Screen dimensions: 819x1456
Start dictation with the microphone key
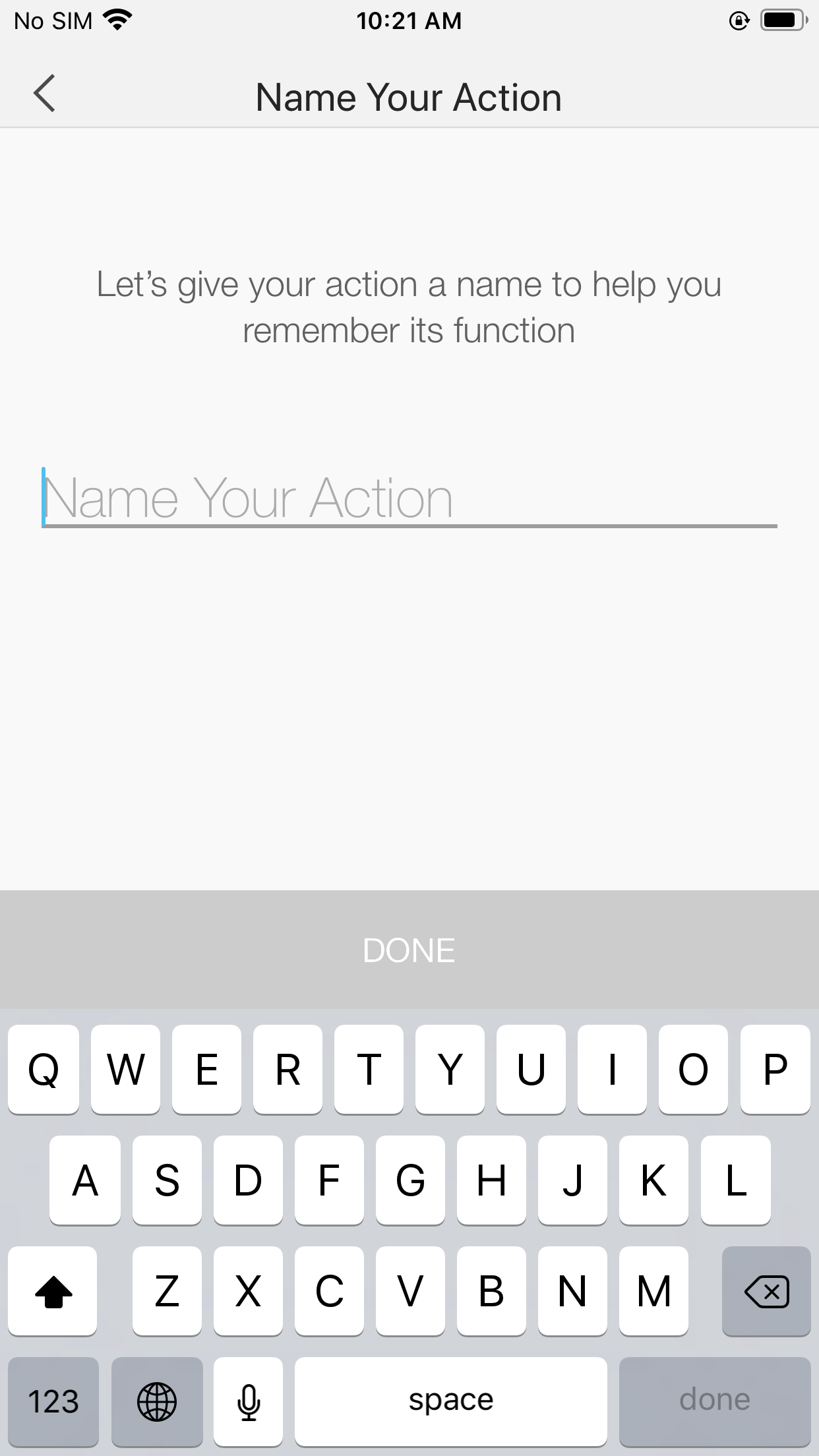249,1401
